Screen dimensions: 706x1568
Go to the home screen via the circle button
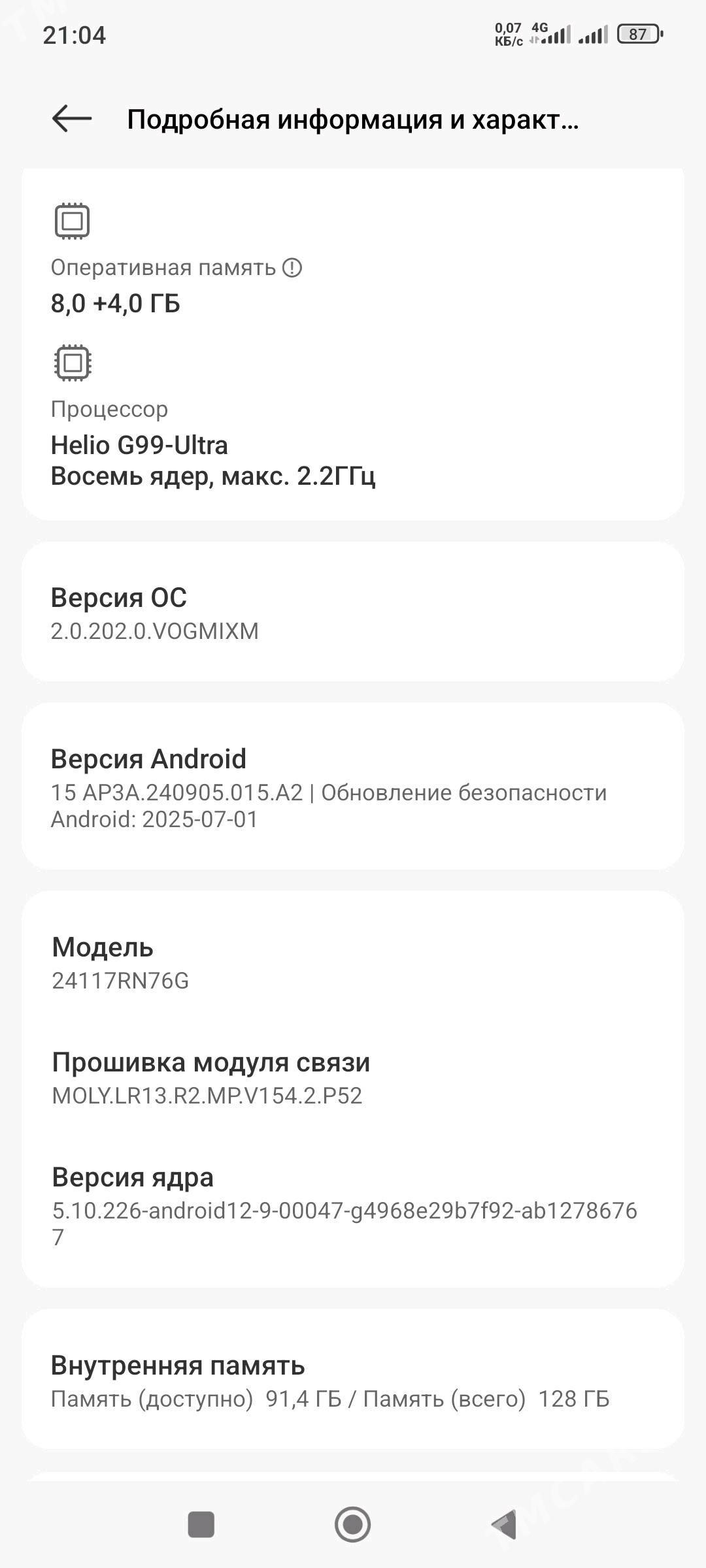(x=353, y=1525)
